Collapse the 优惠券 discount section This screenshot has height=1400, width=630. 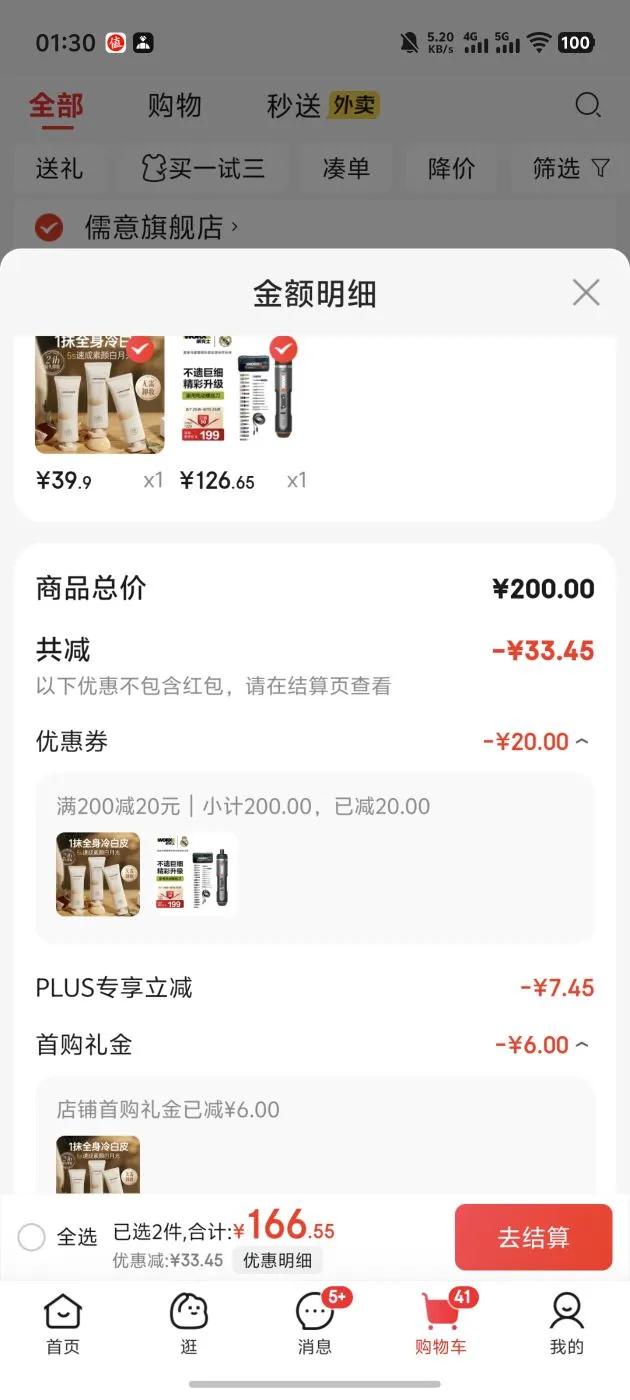pos(582,742)
